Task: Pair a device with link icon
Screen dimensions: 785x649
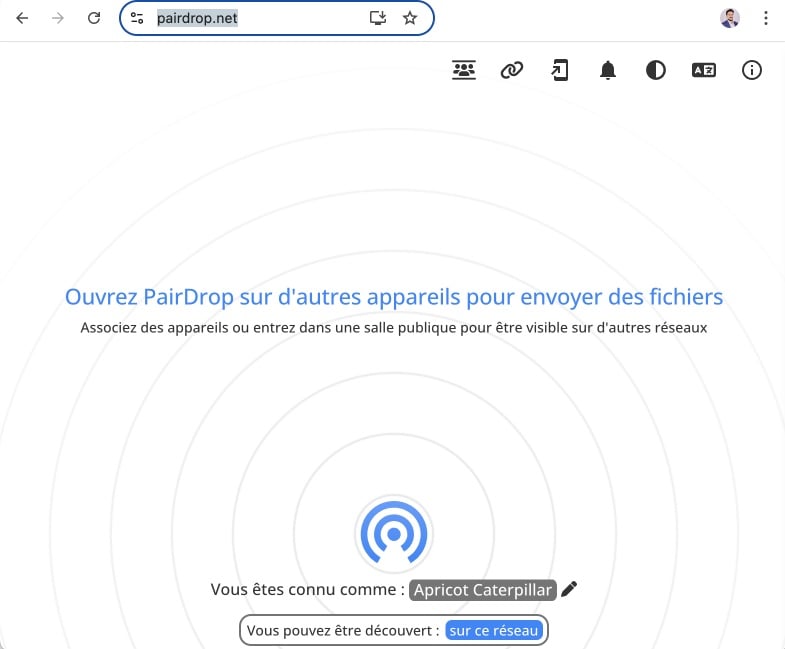Action: (x=512, y=70)
